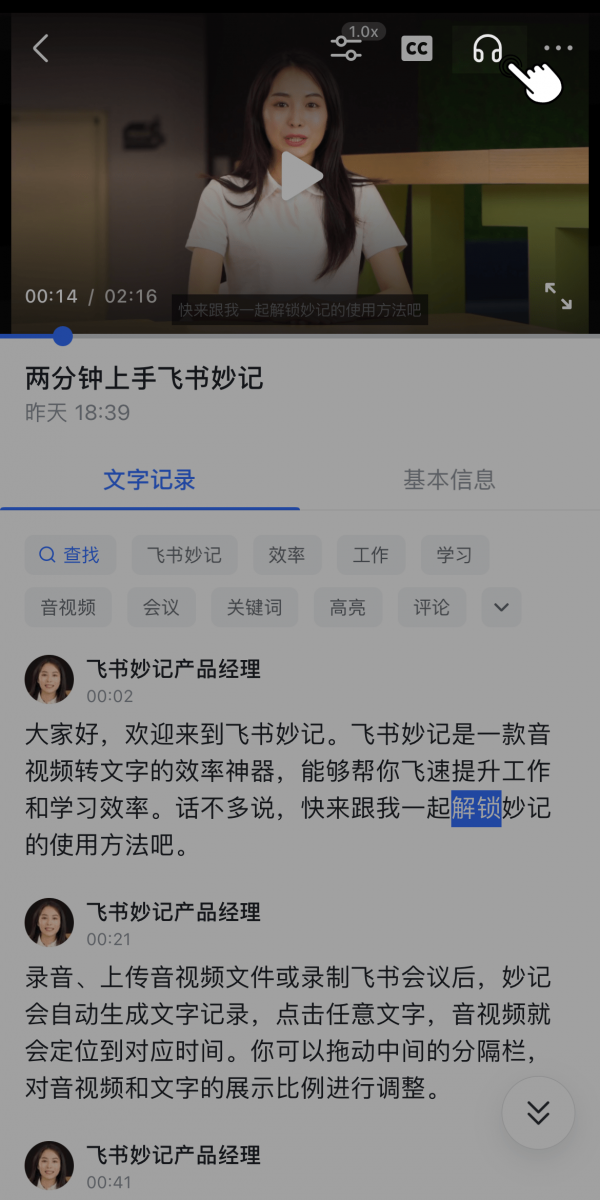Select the 高亮 chip
This screenshot has height=1200, width=600.
pos(348,607)
